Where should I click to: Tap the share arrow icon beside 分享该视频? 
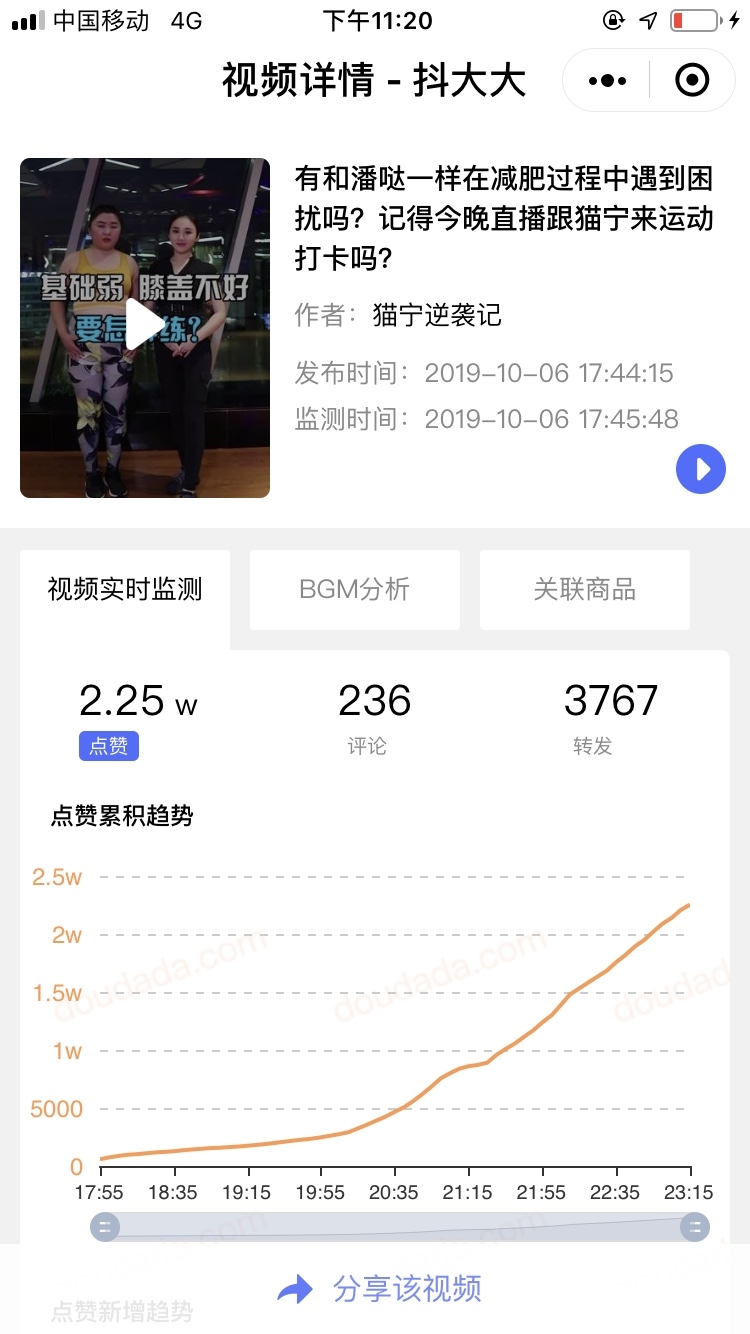[295, 1291]
